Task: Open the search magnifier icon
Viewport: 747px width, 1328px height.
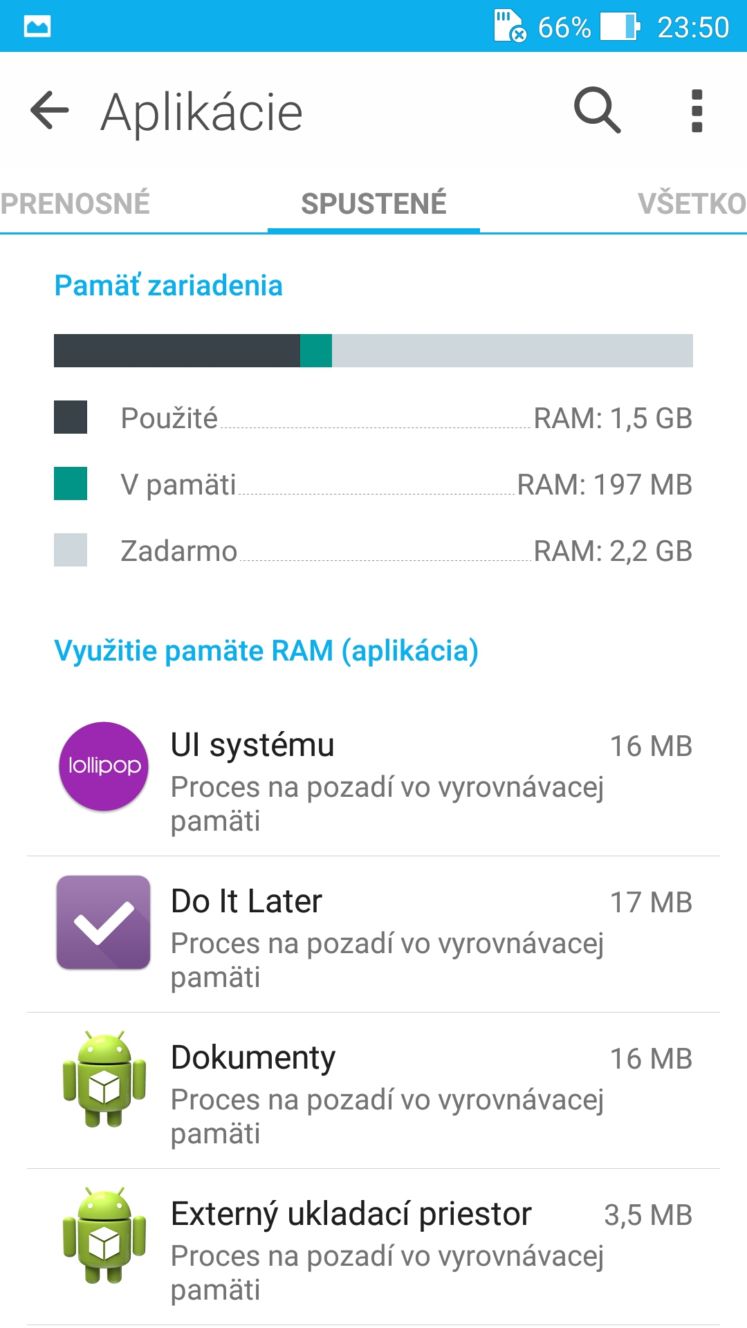Action: (x=597, y=111)
